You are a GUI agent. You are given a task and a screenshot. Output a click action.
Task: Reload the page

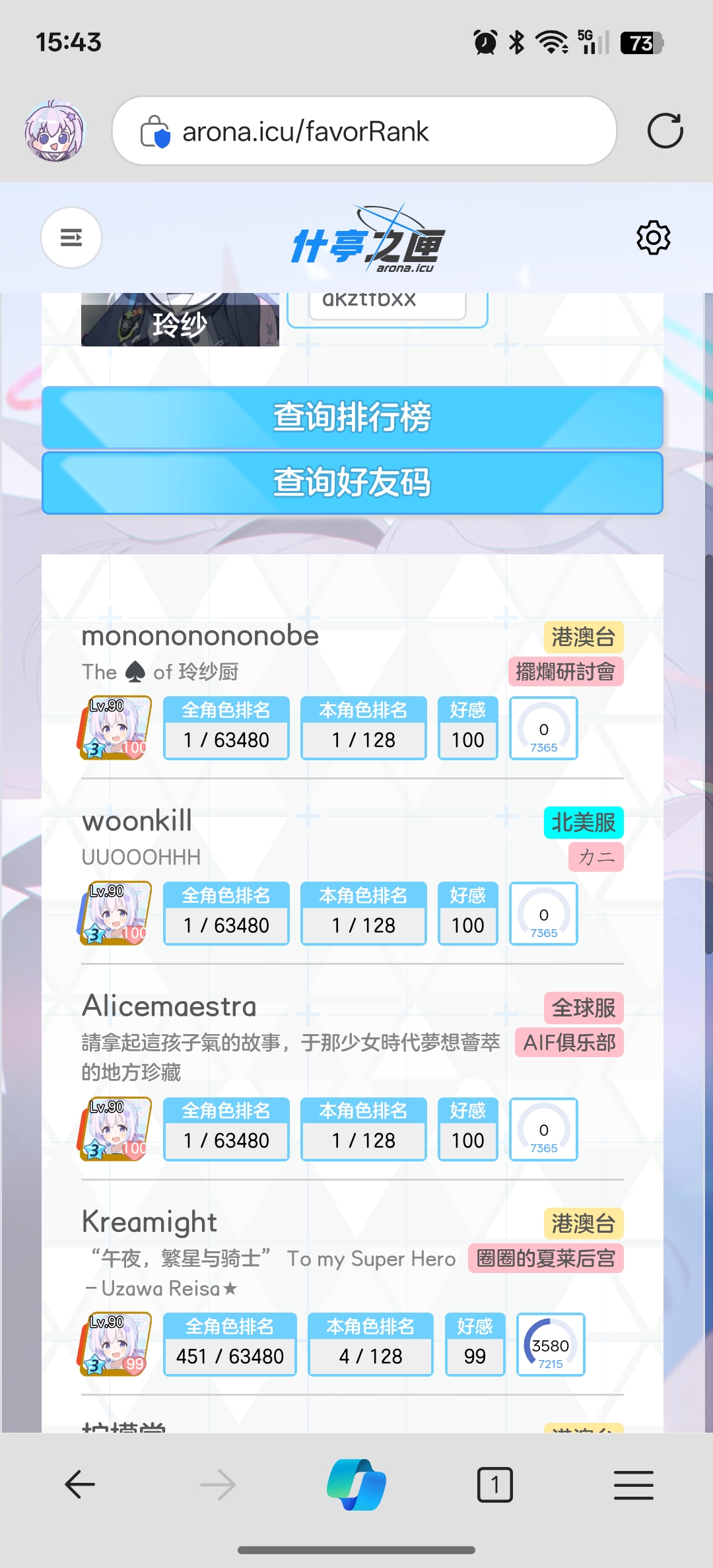(x=665, y=131)
